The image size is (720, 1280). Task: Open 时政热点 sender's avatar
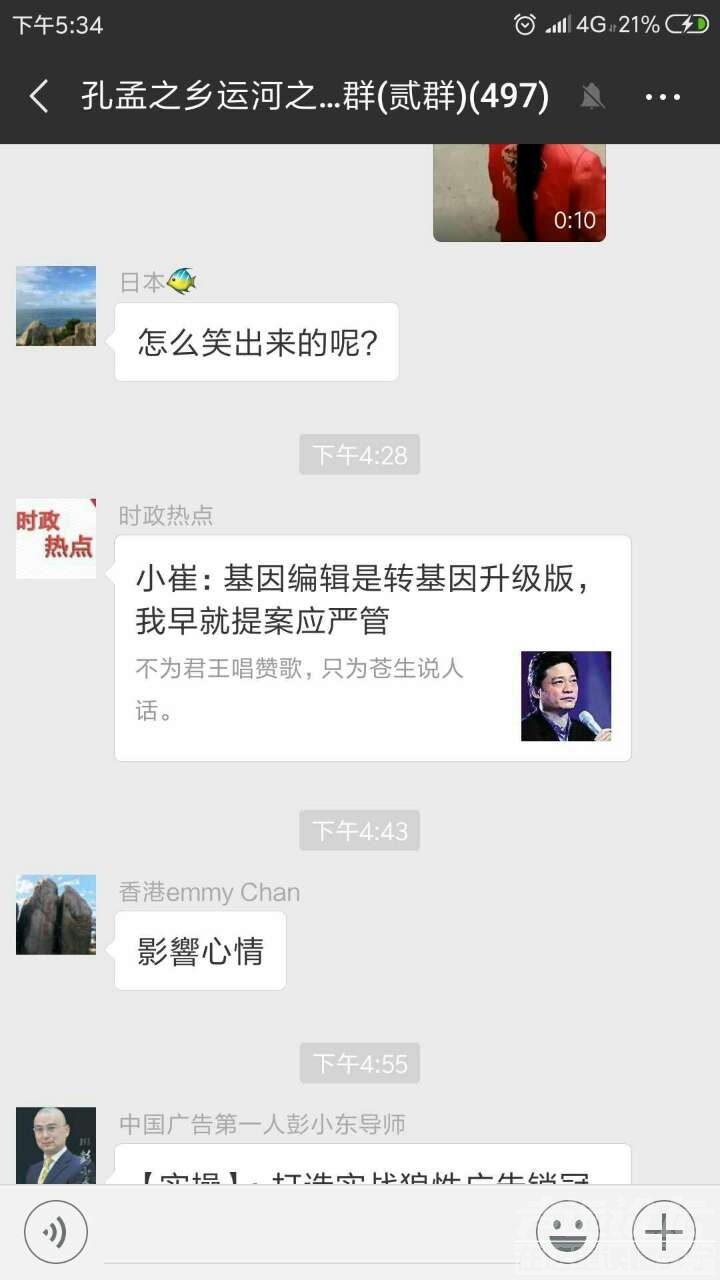click(x=56, y=538)
